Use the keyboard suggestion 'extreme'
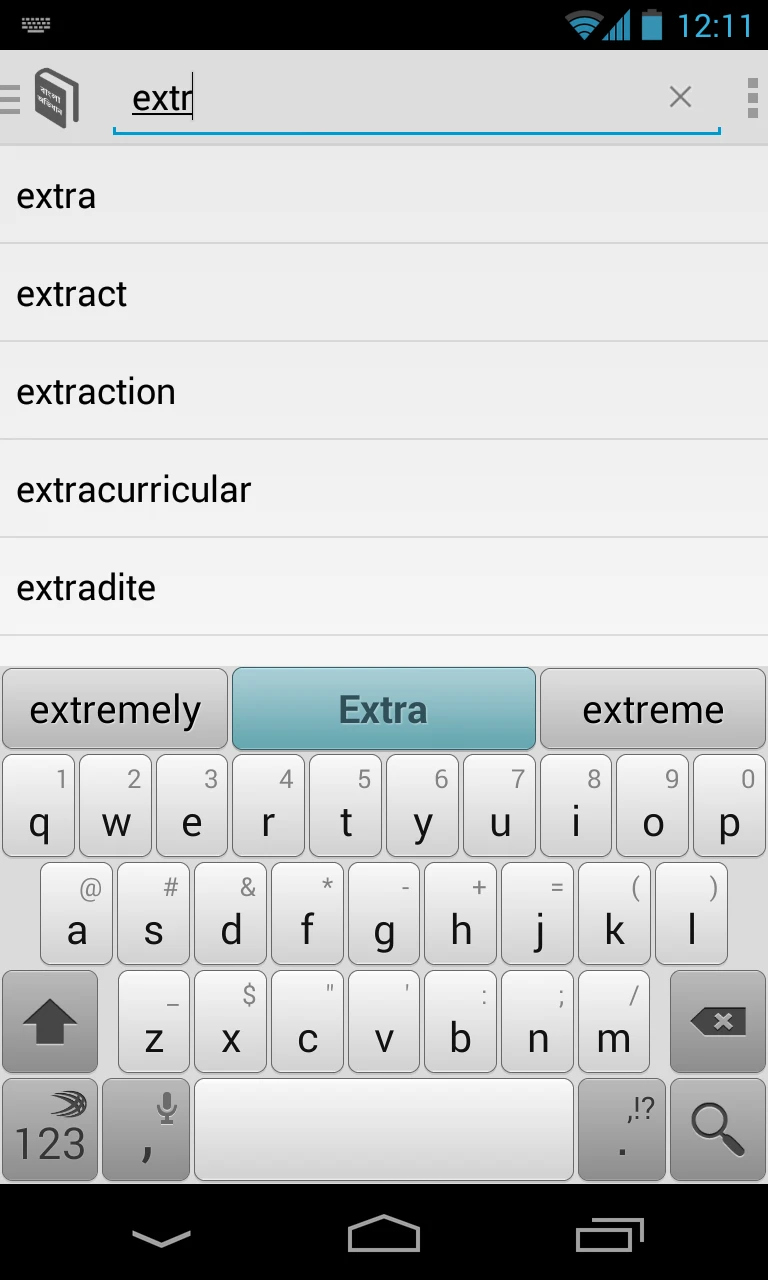Image resolution: width=768 pixels, height=1280 pixels. [x=653, y=710]
